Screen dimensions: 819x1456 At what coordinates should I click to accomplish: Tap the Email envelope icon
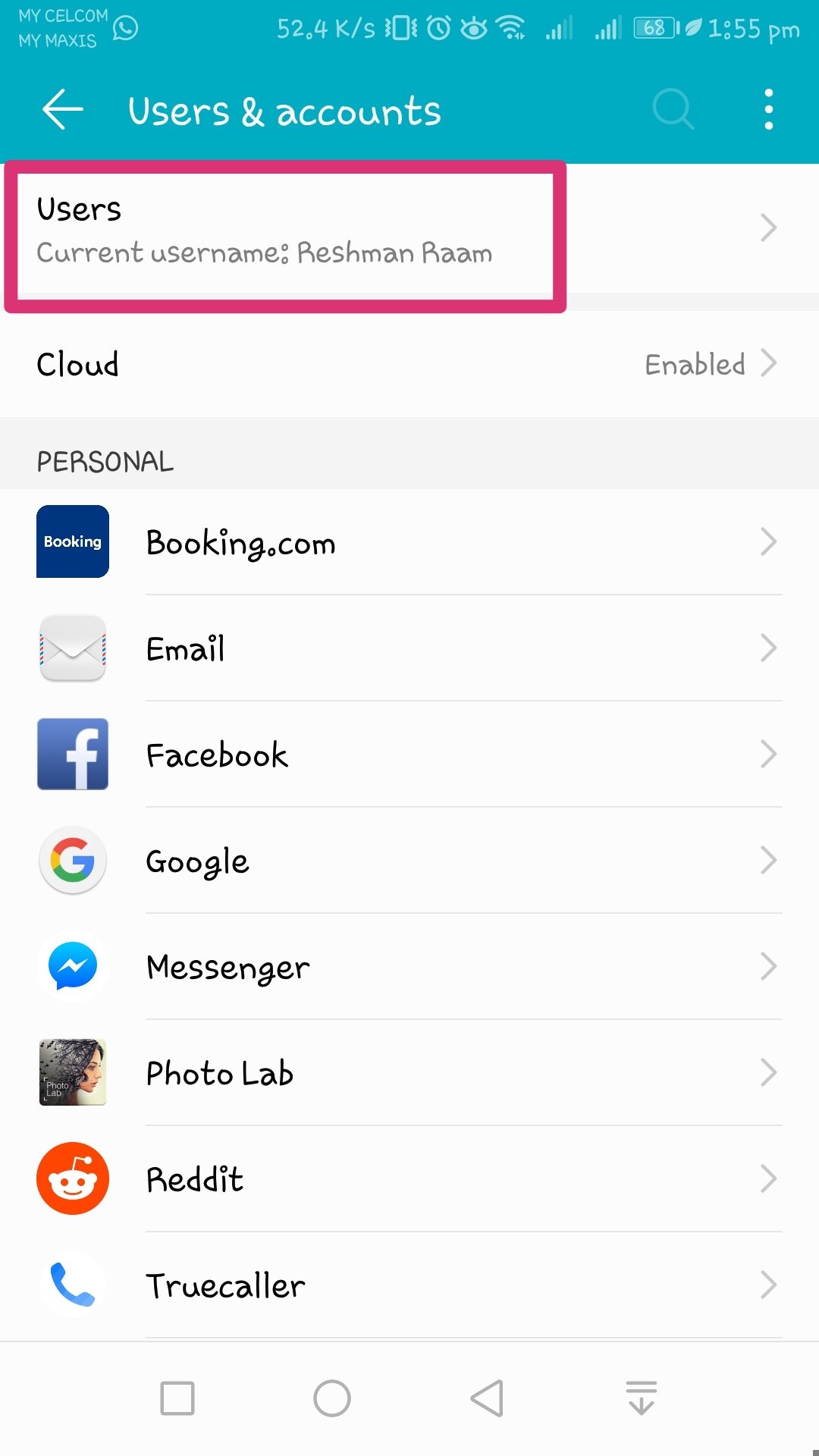(x=72, y=648)
